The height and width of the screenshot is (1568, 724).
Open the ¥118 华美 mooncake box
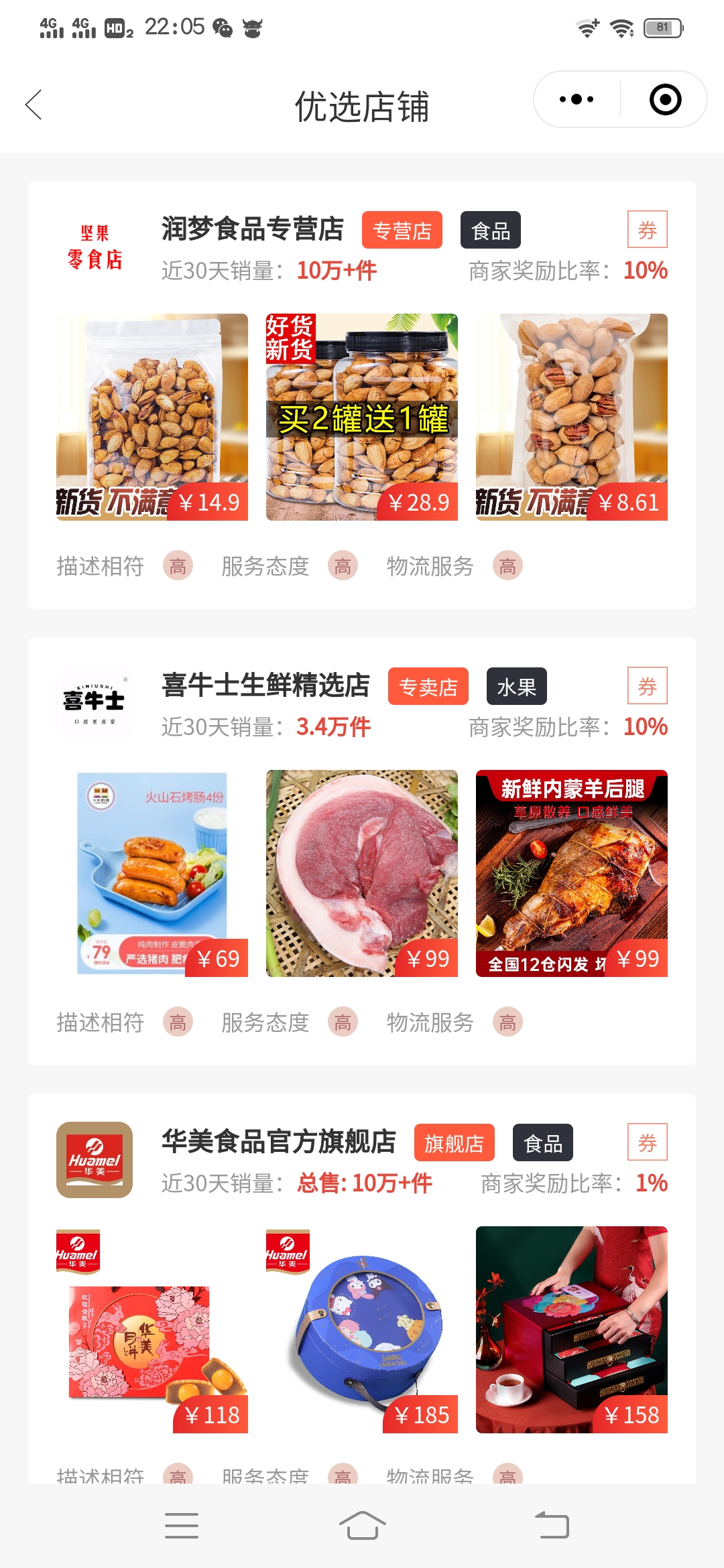pos(152,1329)
